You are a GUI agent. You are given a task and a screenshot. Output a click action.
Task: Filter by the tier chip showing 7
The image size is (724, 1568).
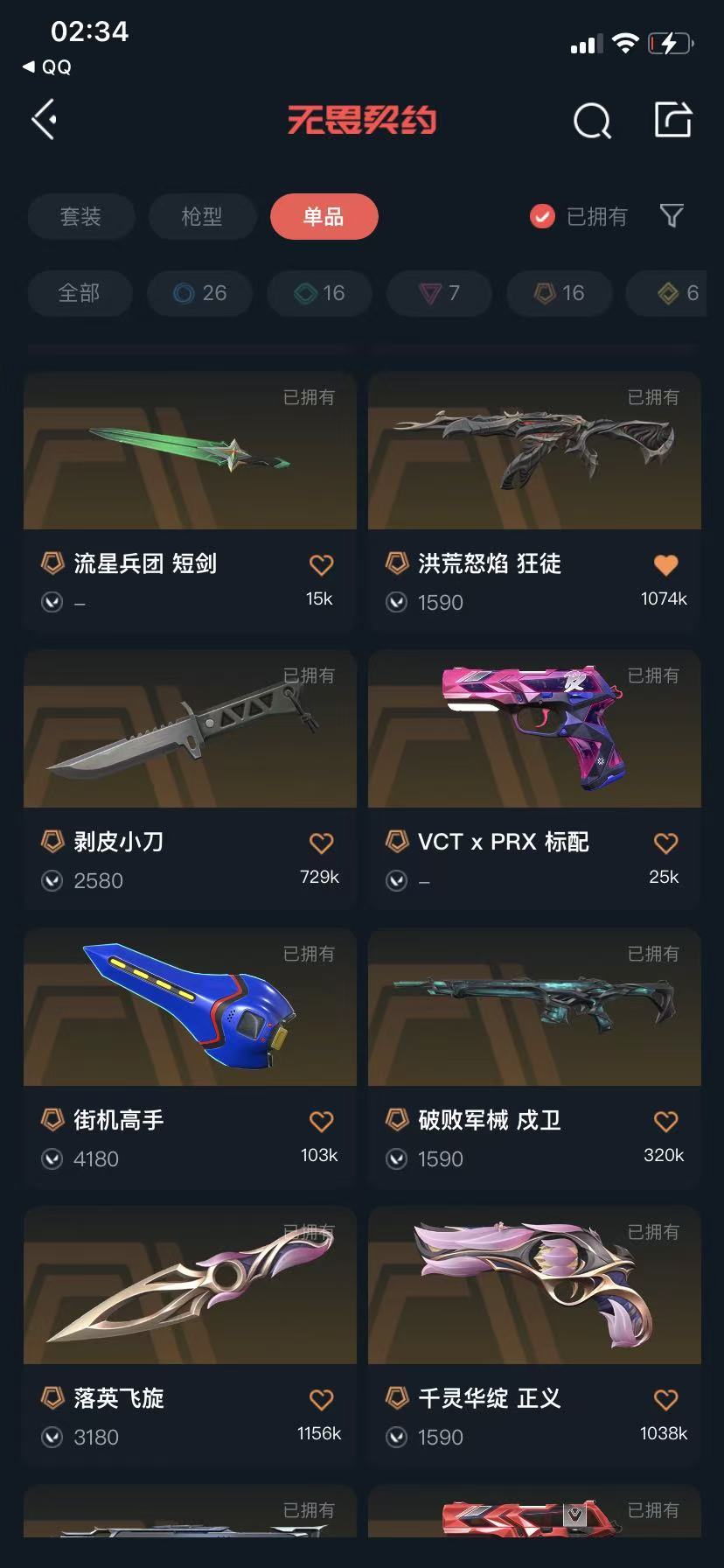click(x=440, y=293)
